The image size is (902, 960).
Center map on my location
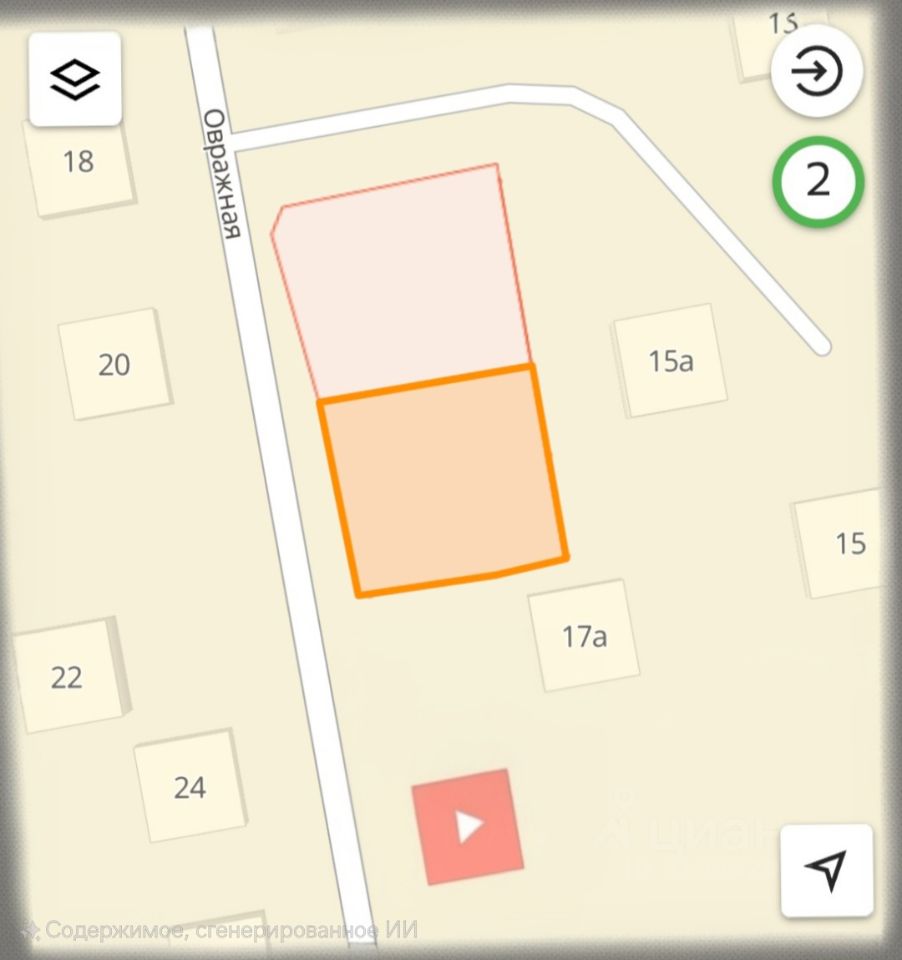[x=826, y=870]
